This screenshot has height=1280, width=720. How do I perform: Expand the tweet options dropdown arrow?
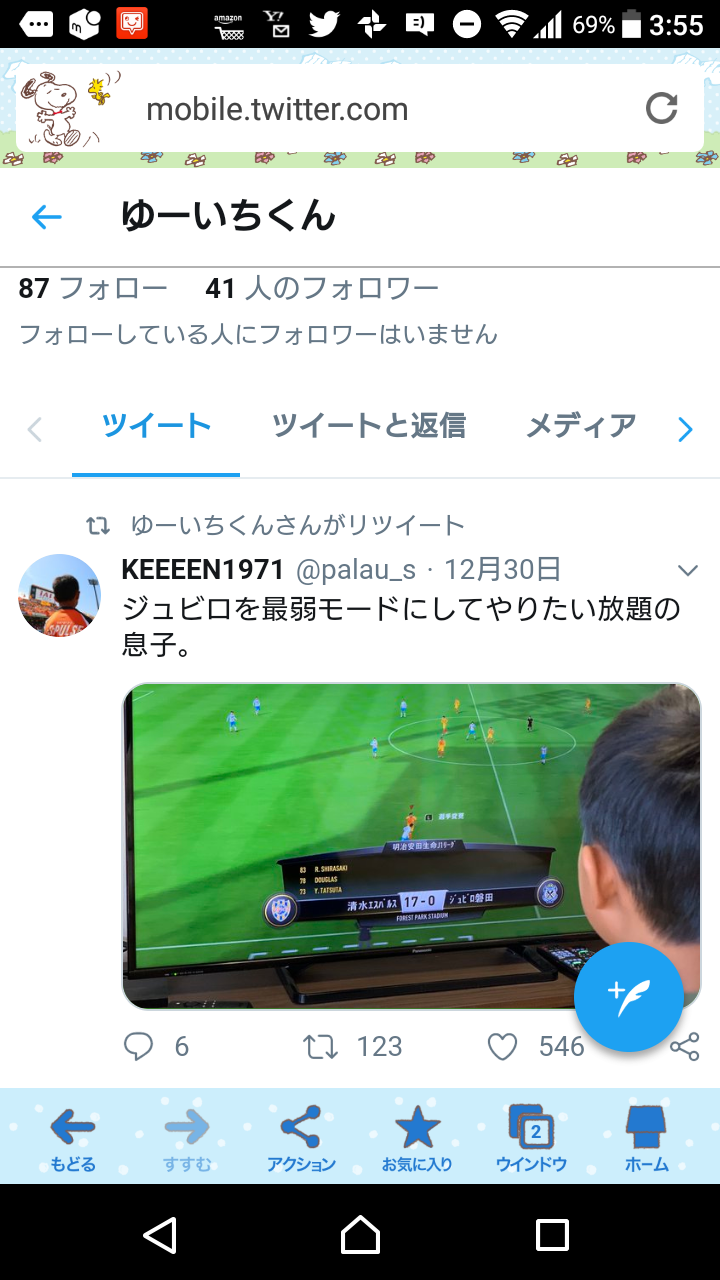(x=687, y=571)
